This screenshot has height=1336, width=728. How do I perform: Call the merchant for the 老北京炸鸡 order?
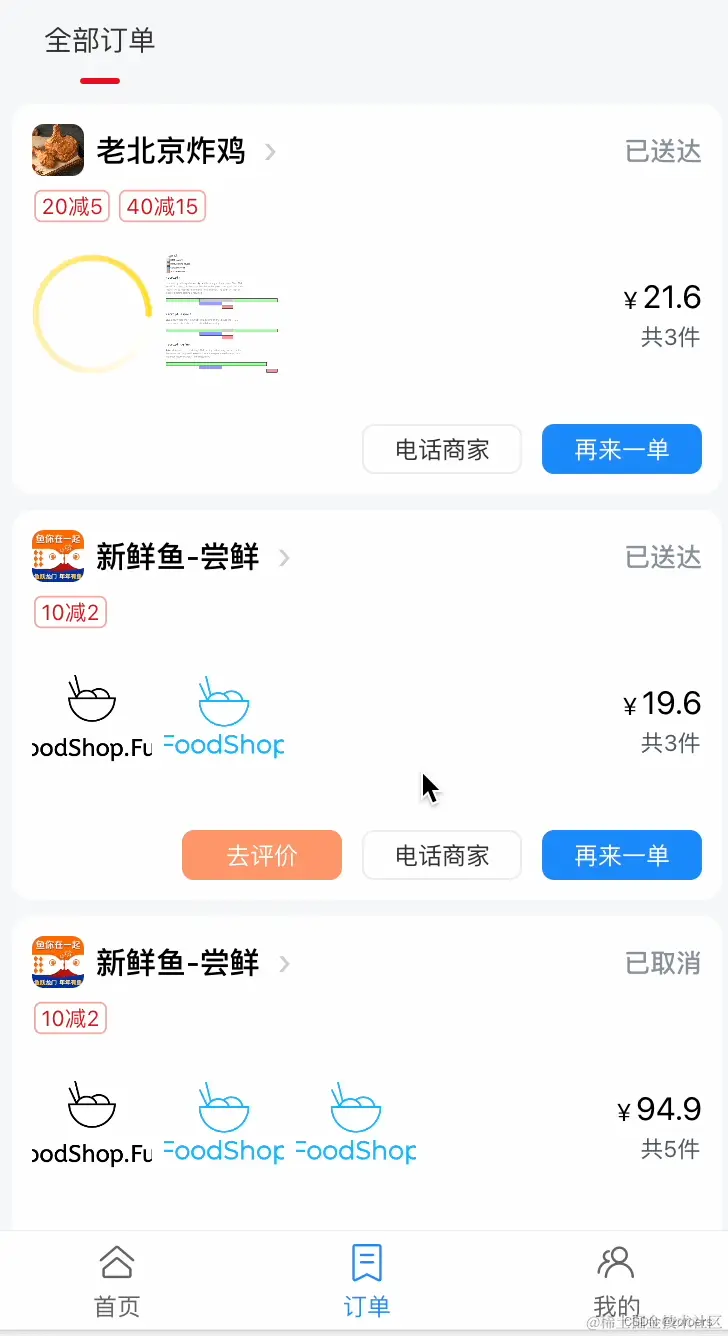tap(441, 449)
